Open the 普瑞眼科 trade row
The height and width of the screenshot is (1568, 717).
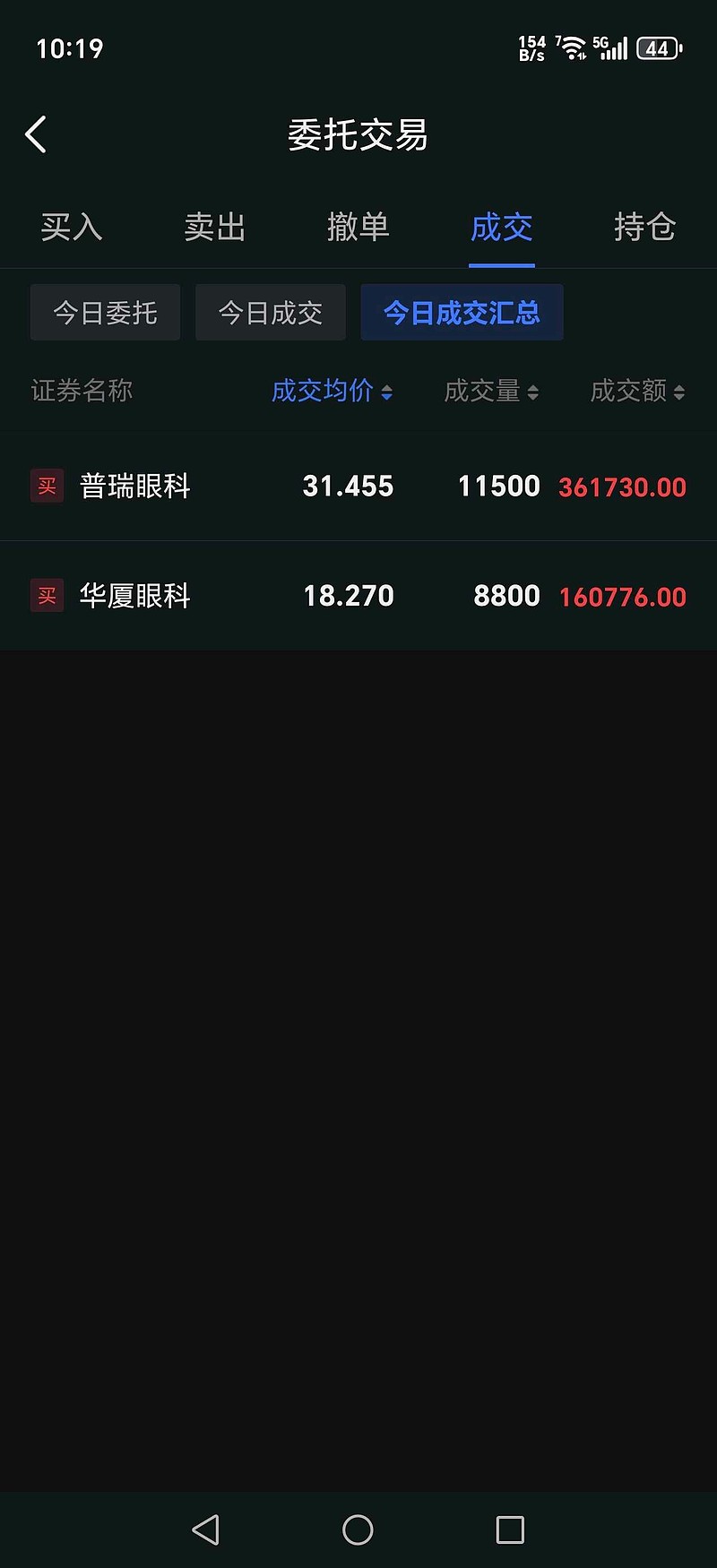pos(358,486)
